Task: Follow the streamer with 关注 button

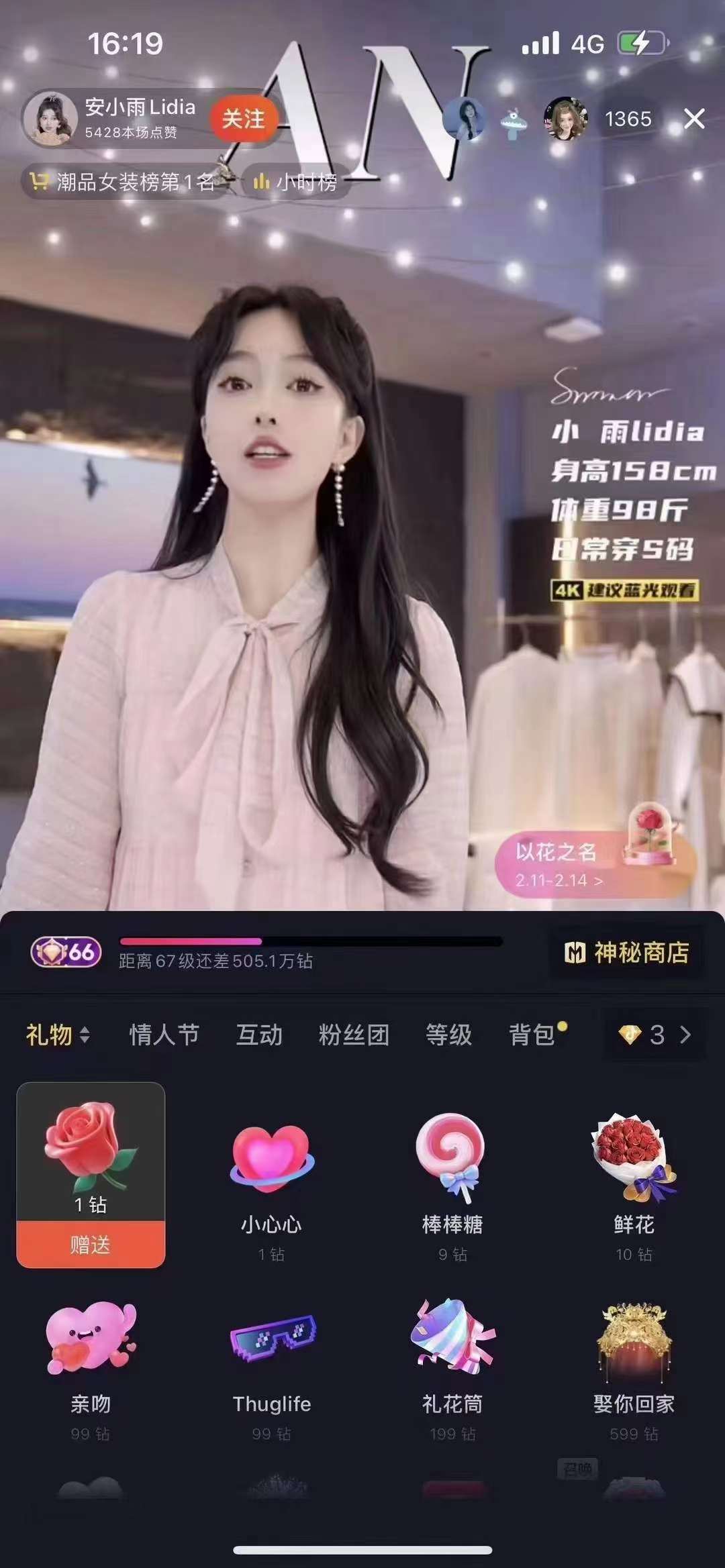Action: (x=243, y=119)
